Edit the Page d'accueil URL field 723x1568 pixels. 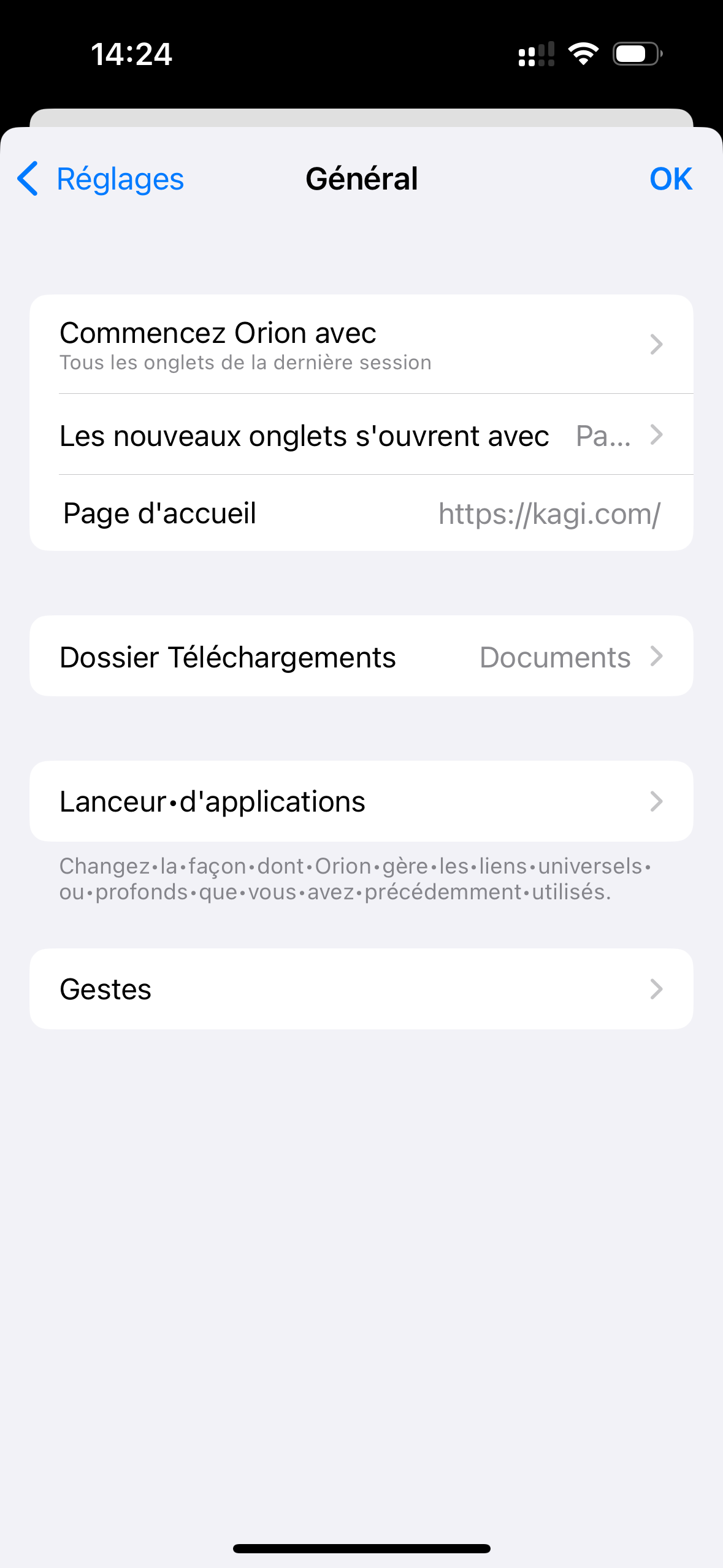pyautogui.click(x=548, y=513)
